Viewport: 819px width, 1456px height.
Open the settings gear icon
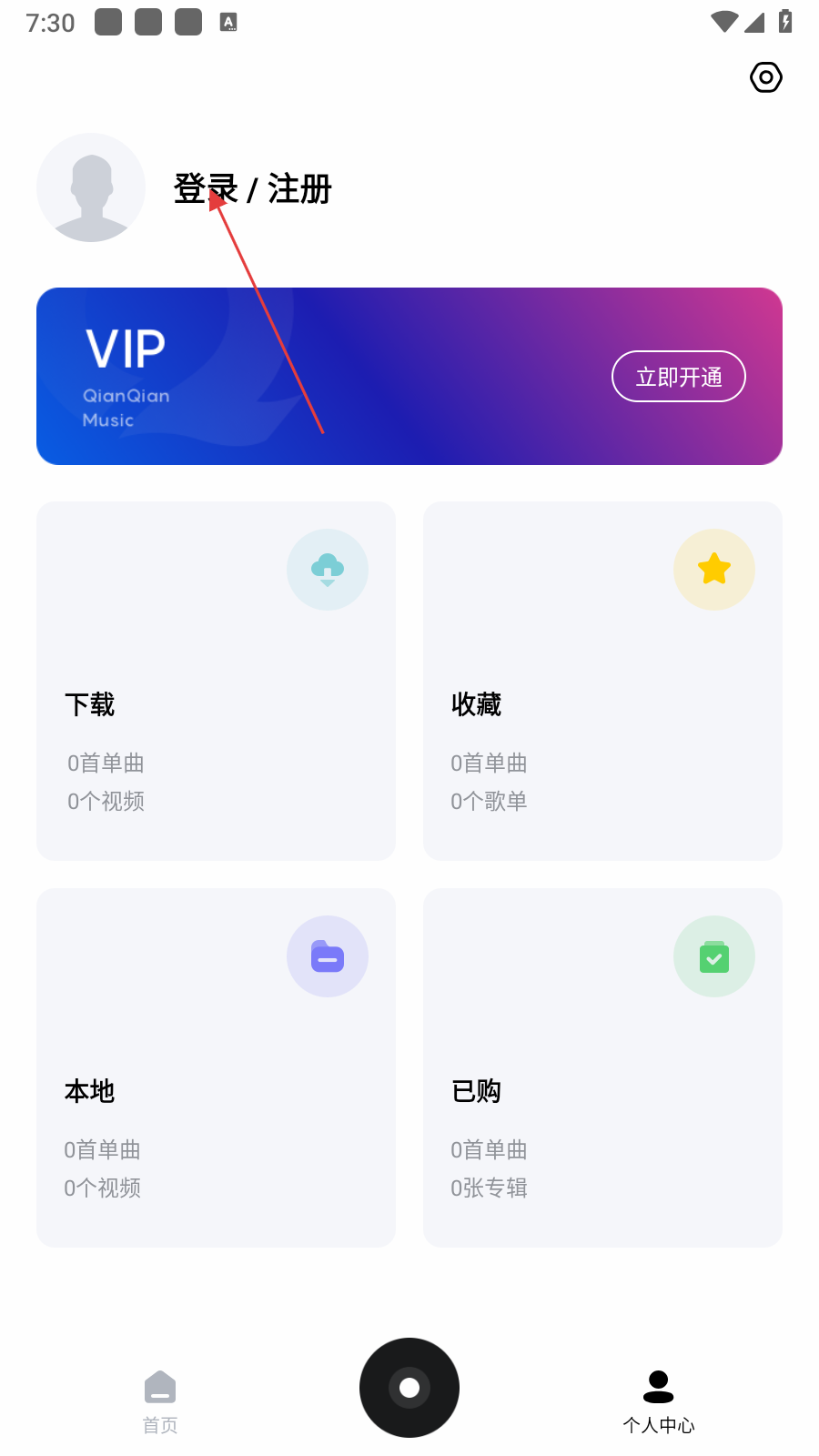[x=765, y=77]
